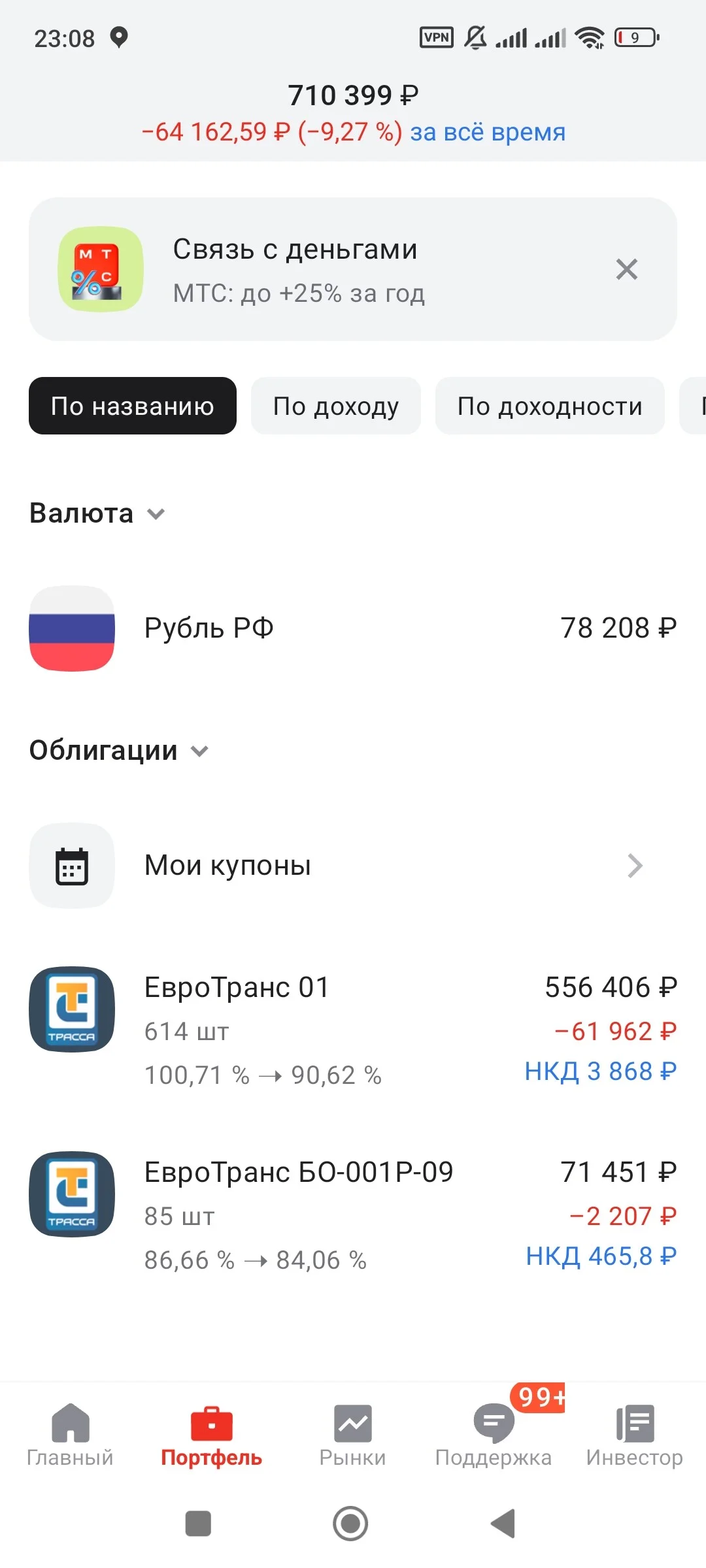Switch to the Главный tab
Screen dimensions: 706x1568
click(70, 1434)
